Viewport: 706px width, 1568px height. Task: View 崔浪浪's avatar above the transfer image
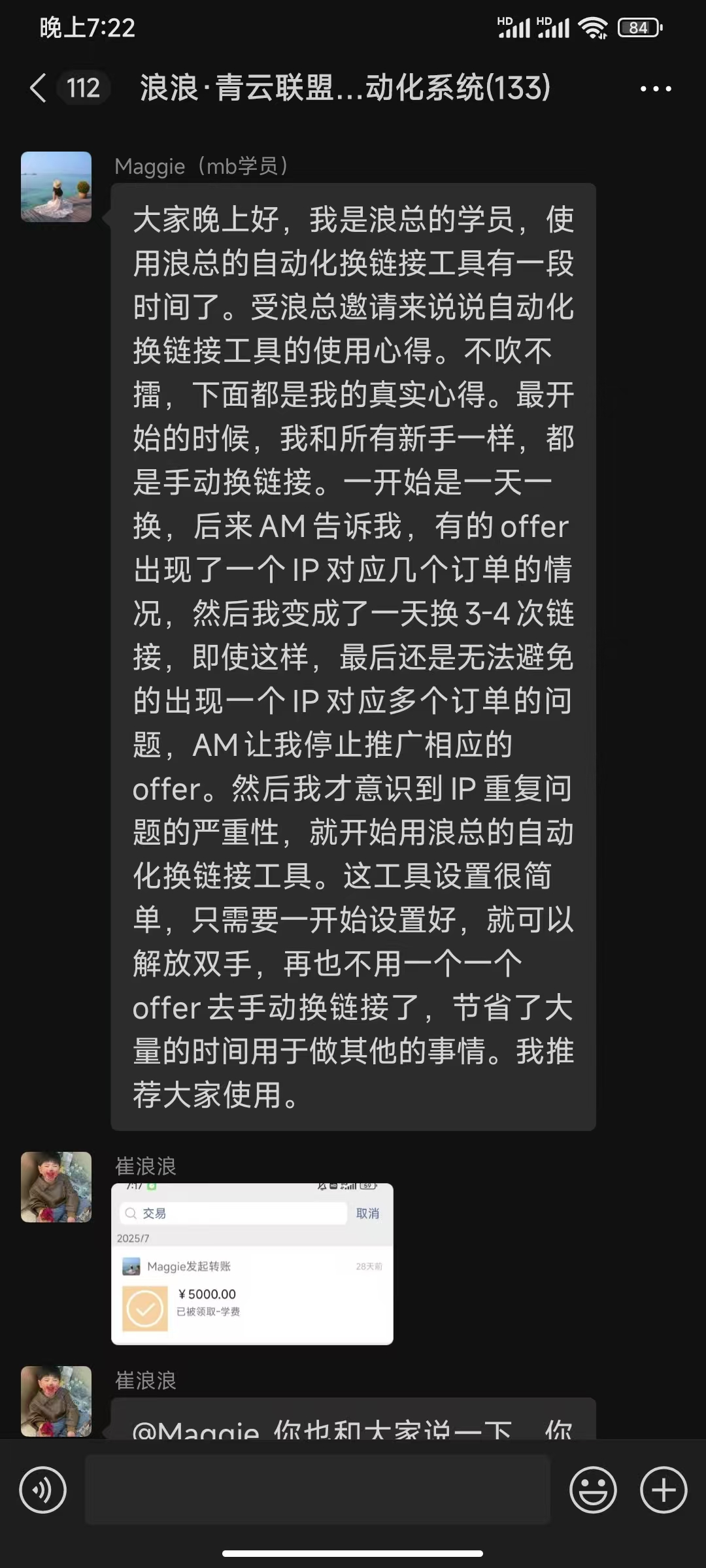point(56,1187)
